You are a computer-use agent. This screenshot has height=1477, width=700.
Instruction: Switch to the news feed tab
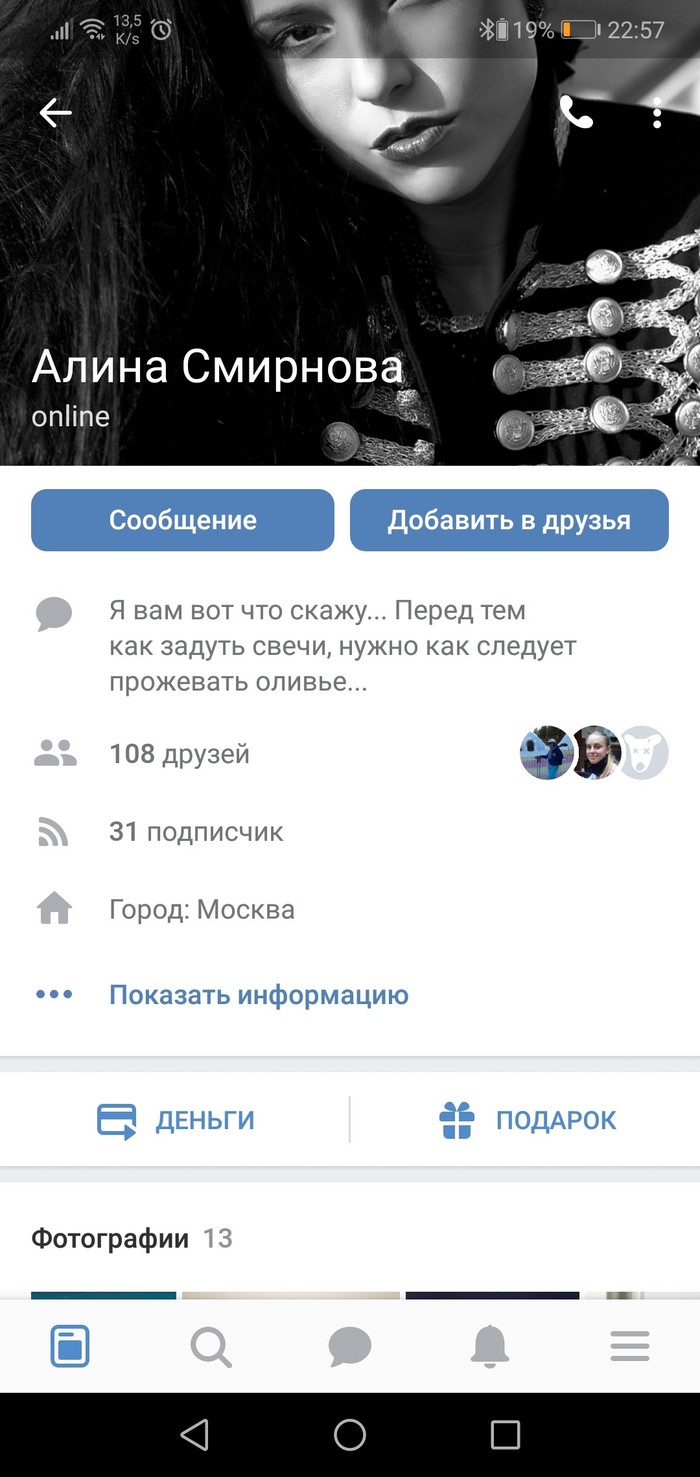point(70,1346)
